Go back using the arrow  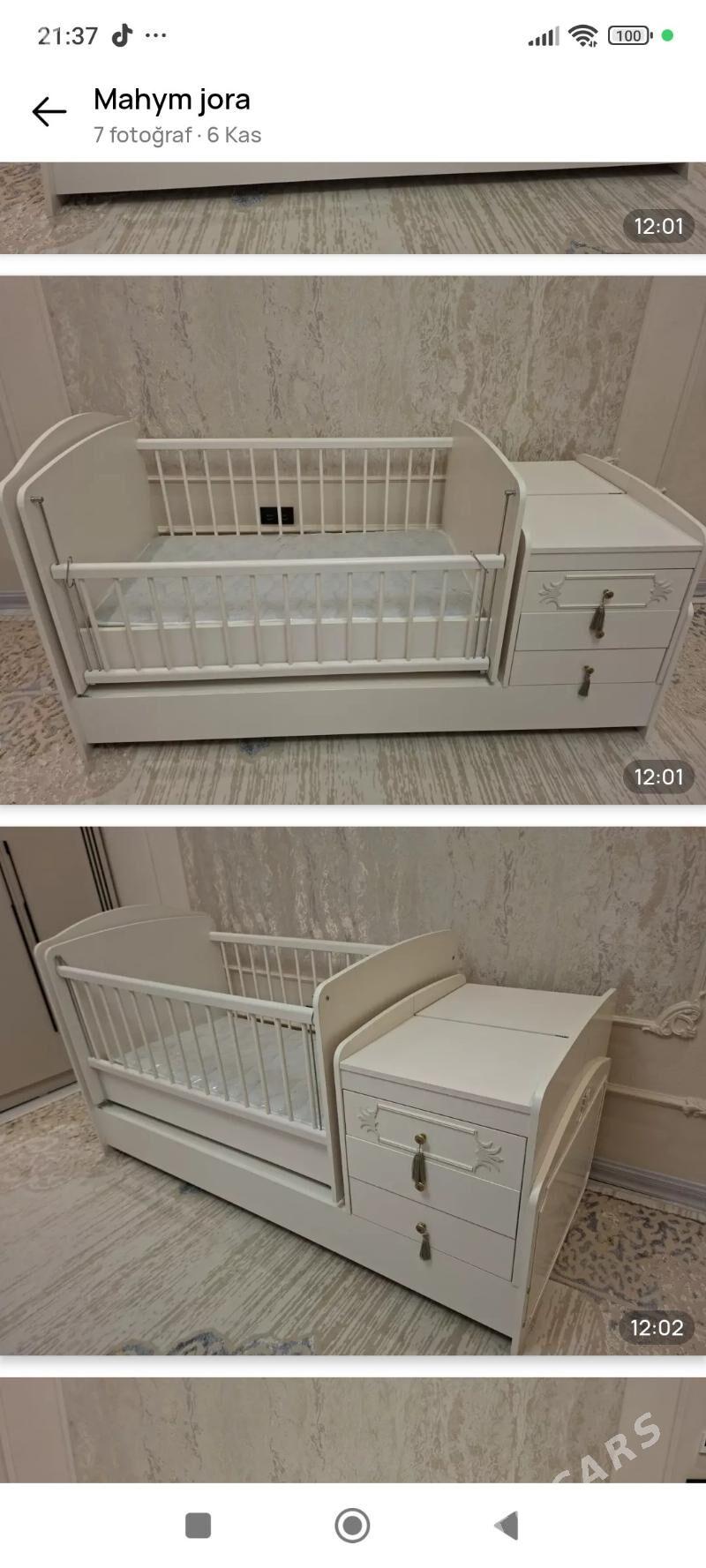click(49, 112)
